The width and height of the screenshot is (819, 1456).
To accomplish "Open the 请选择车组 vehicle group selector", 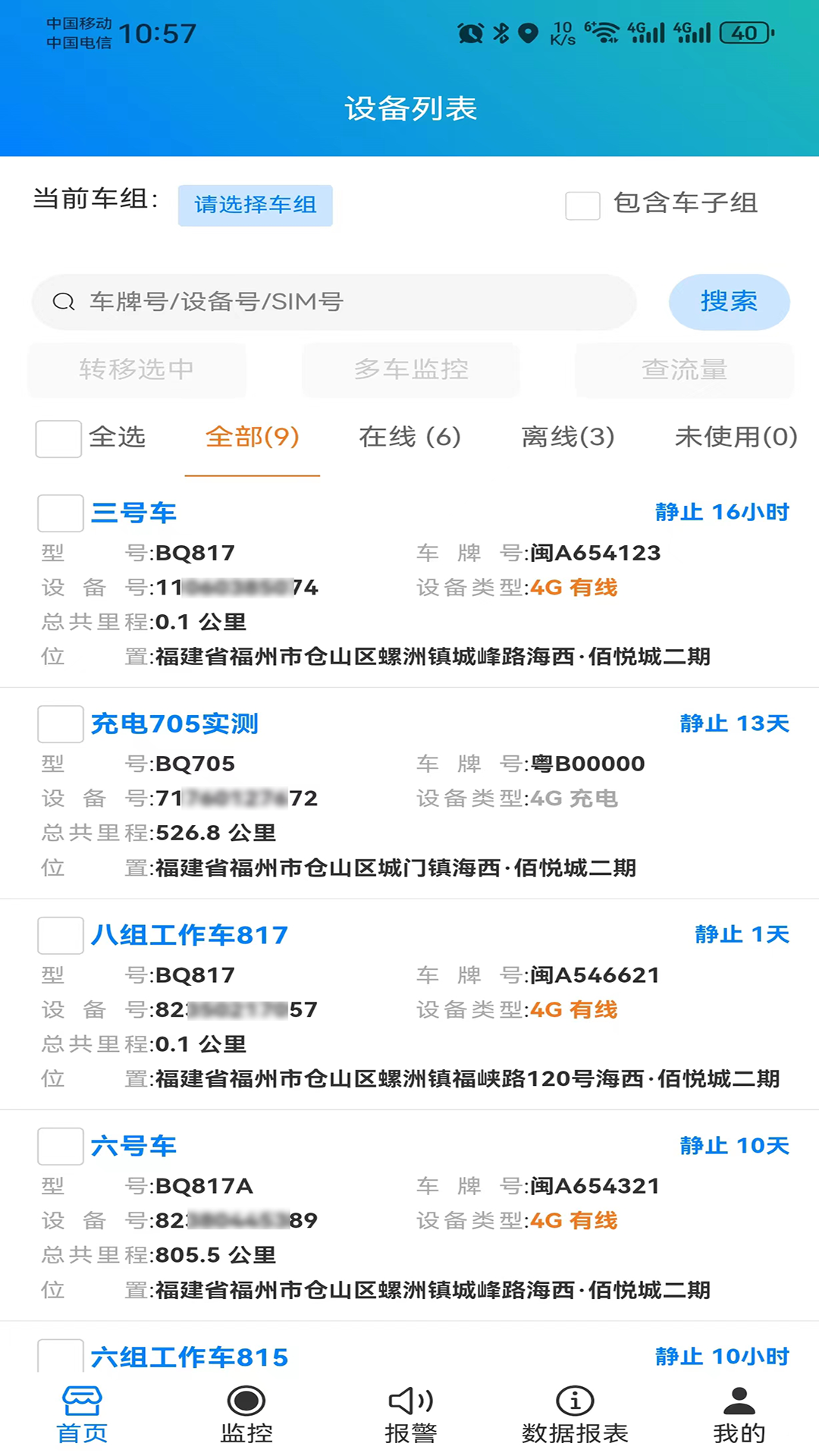I will point(255,206).
